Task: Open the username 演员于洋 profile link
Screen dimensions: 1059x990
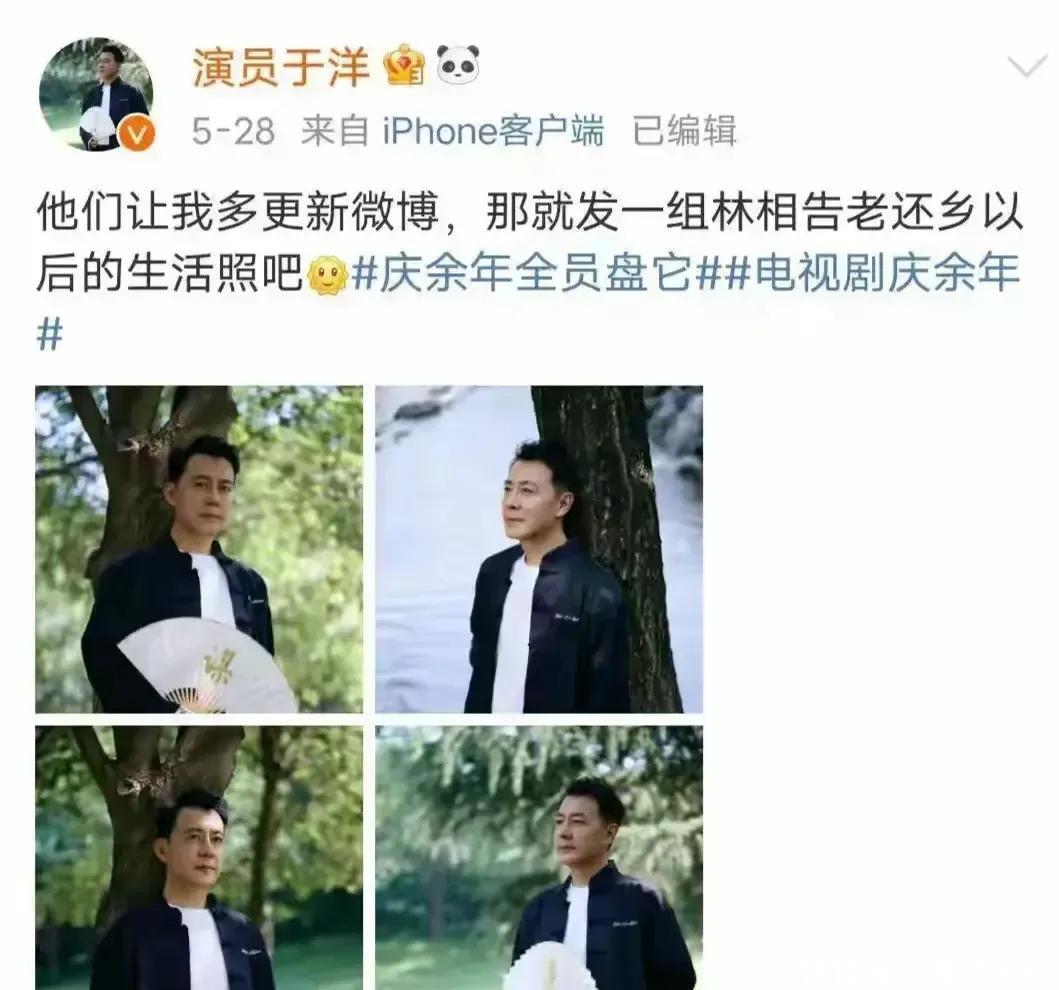Action: [281, 66]
